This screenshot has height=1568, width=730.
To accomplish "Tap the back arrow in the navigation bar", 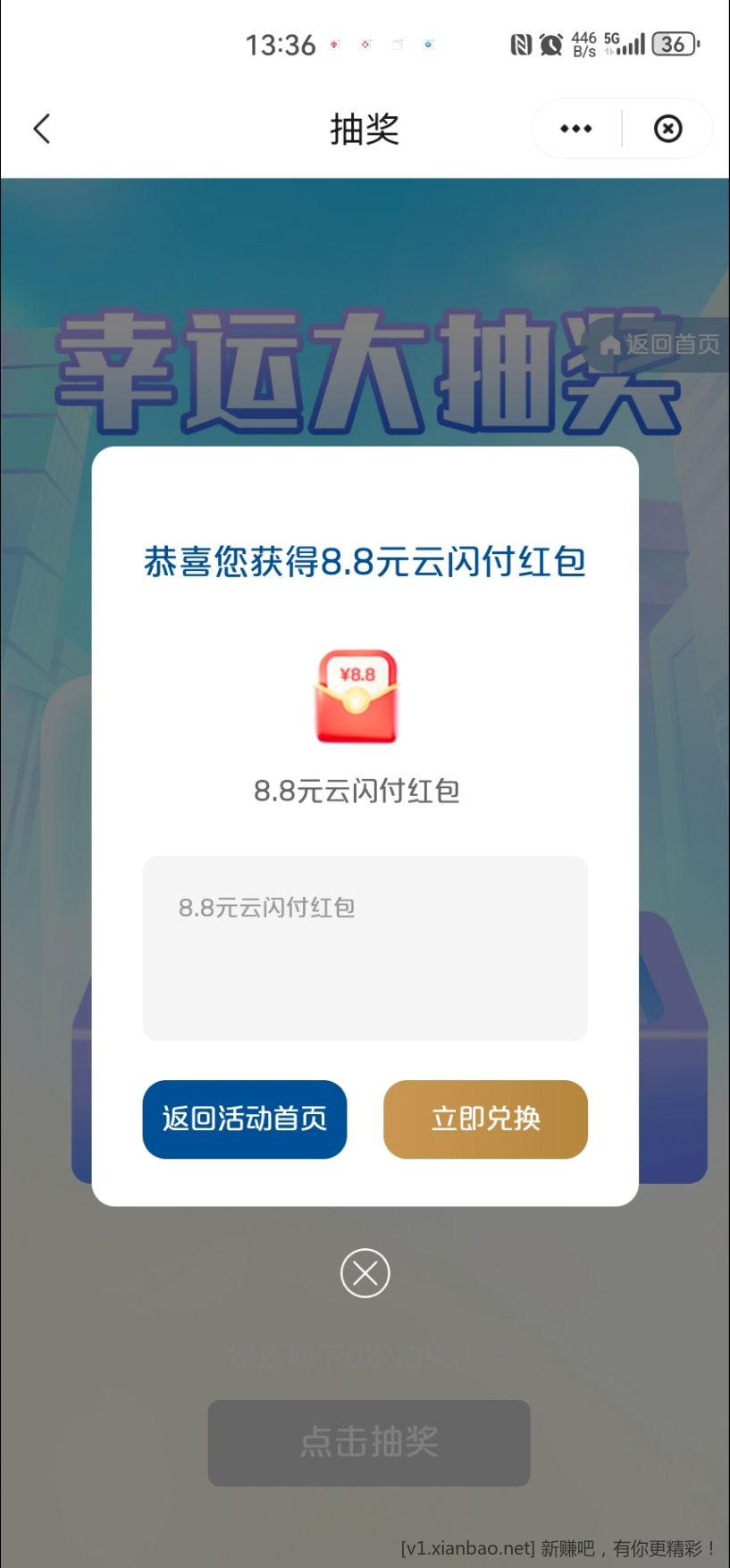I will [41, 129].
